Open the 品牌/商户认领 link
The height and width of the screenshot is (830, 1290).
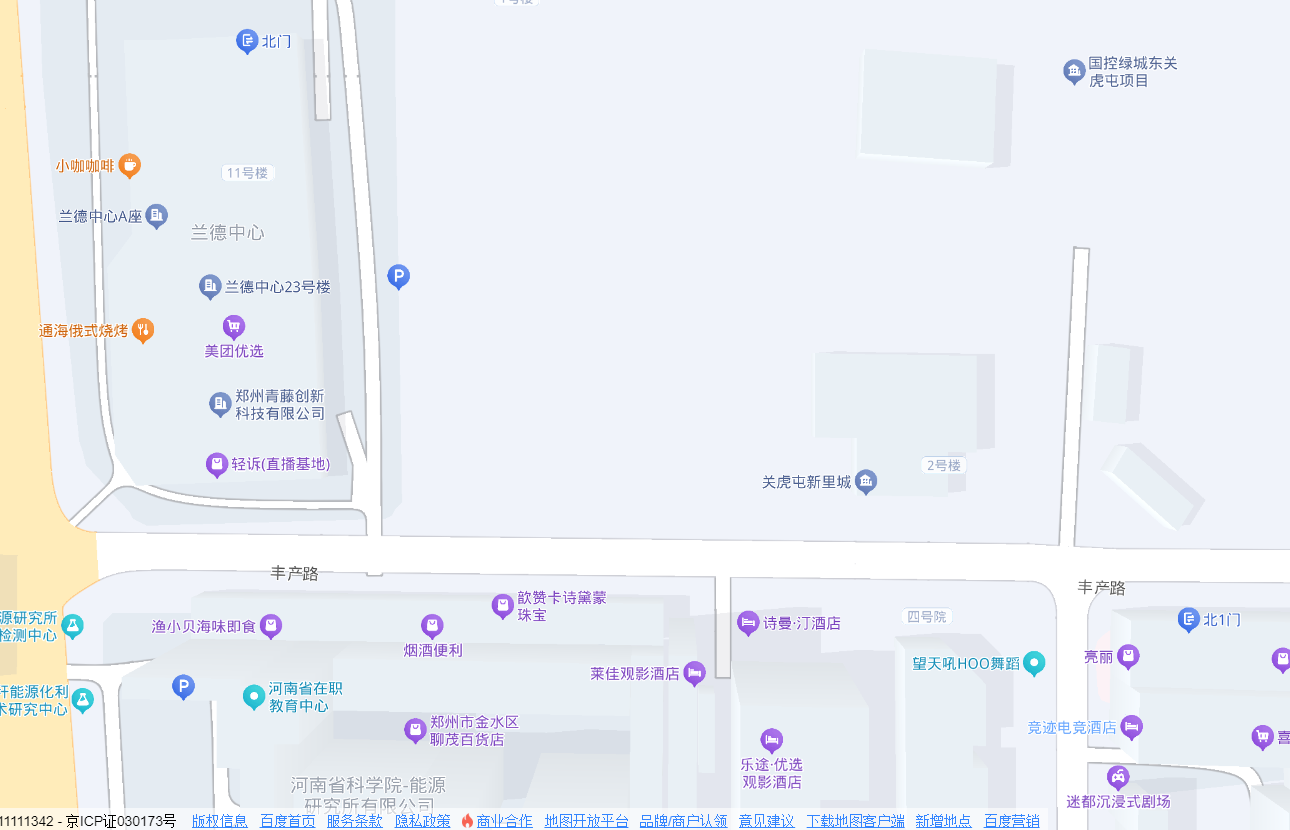click(x=683, y=821)
